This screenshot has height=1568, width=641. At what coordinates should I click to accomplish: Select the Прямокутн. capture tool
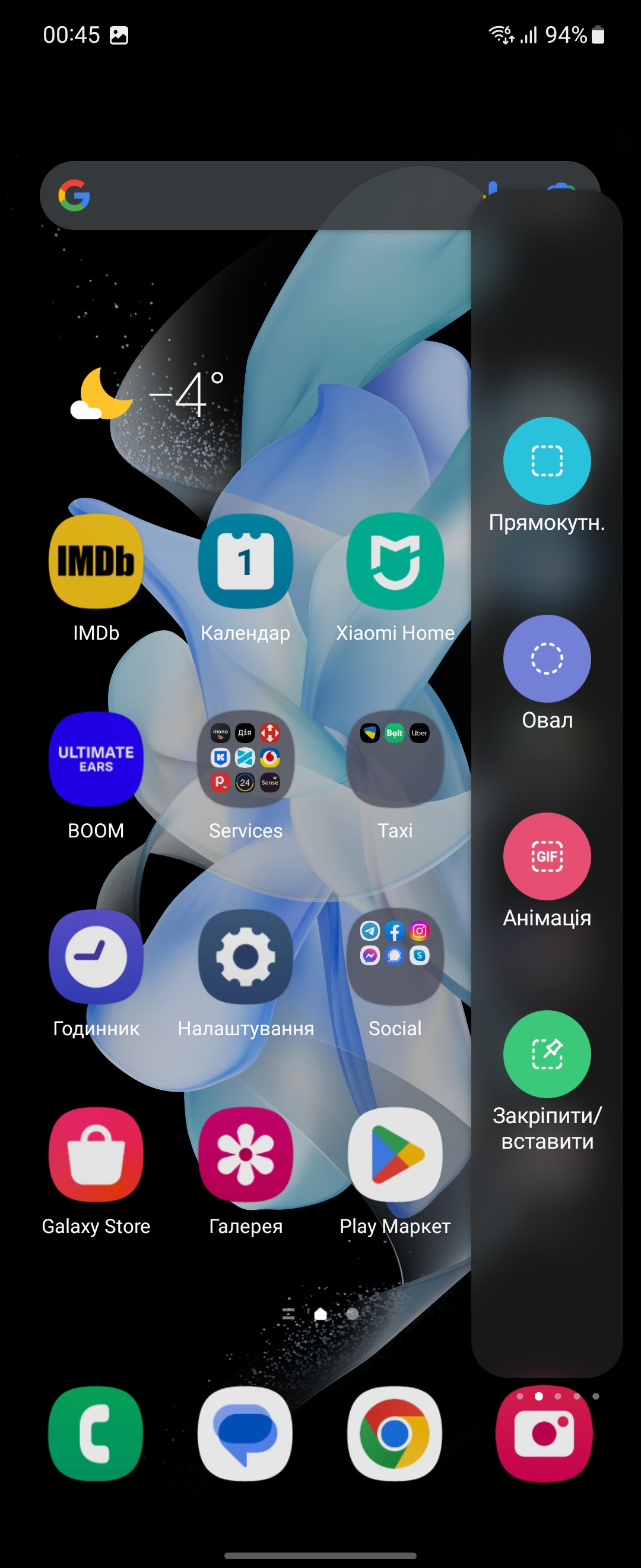547,461
